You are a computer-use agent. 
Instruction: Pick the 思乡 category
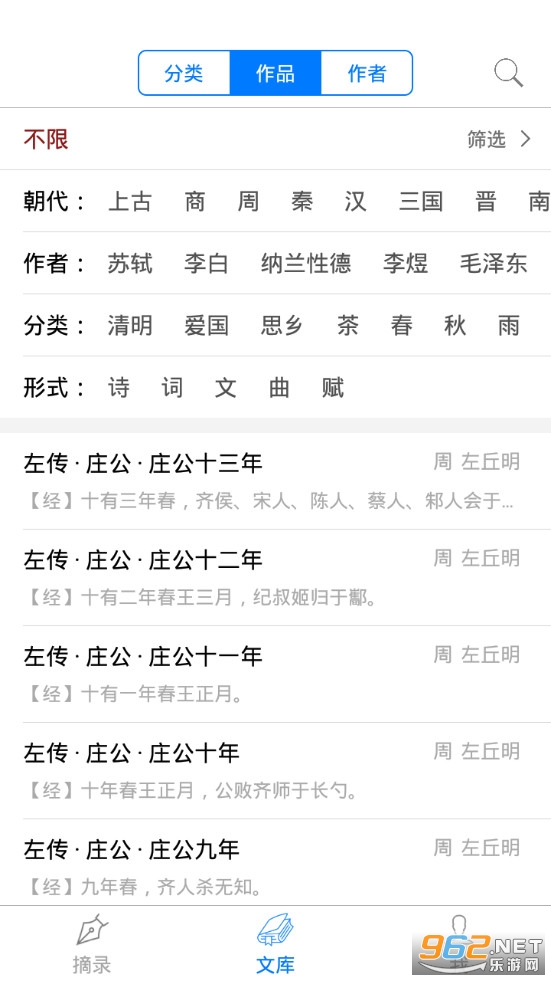282,326
